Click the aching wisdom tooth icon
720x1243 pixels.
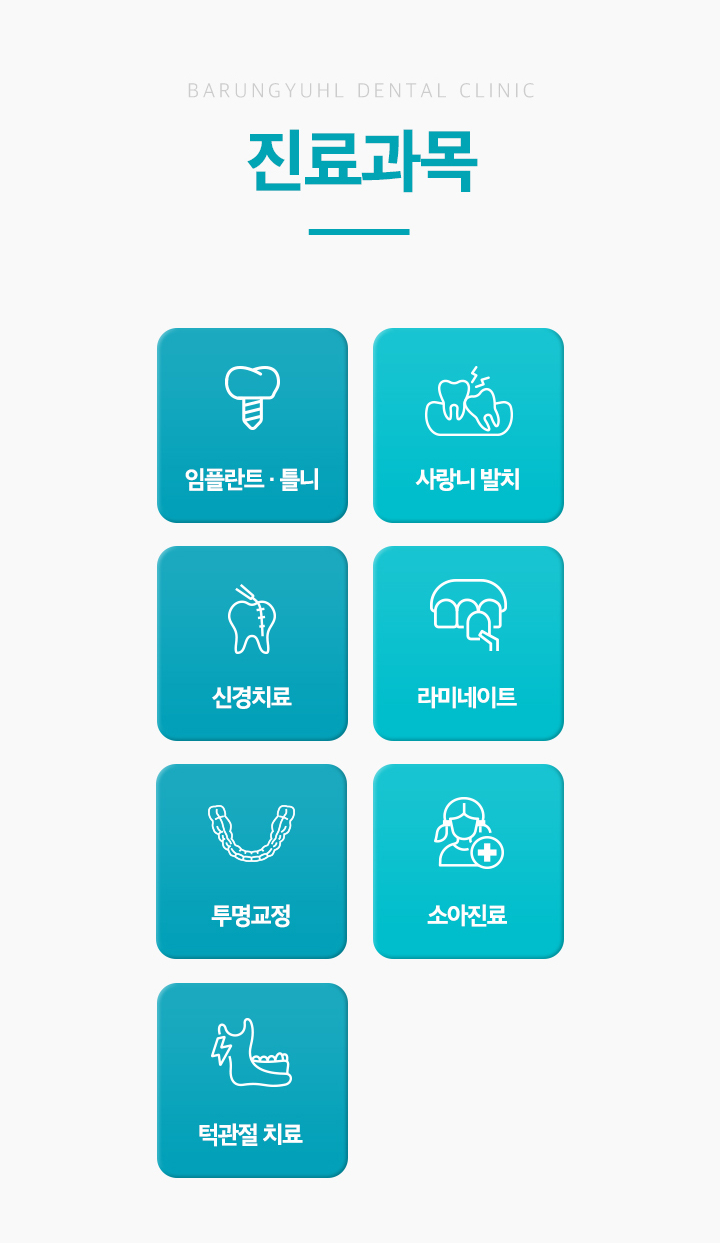(x=468, y=400)
